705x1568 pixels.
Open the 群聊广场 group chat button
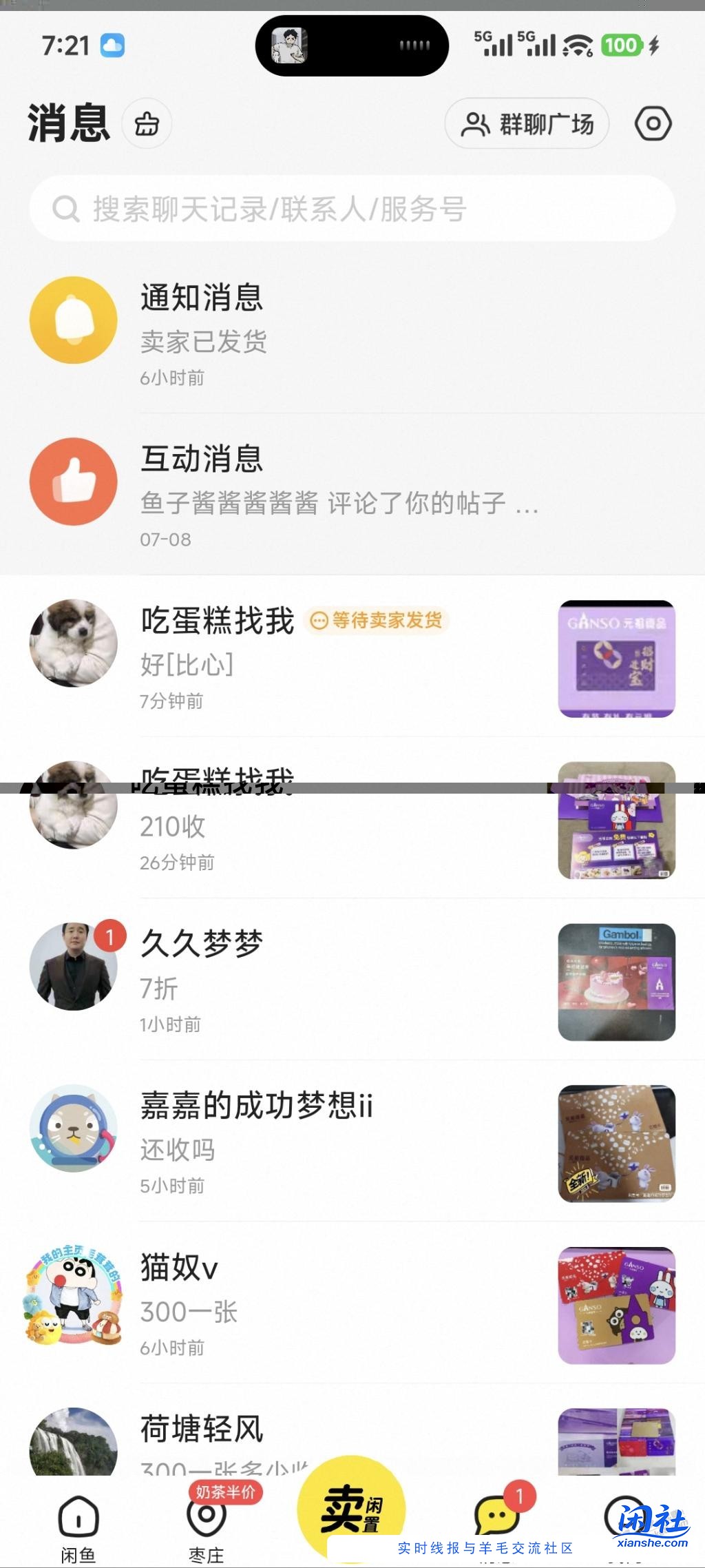[527, 124]
